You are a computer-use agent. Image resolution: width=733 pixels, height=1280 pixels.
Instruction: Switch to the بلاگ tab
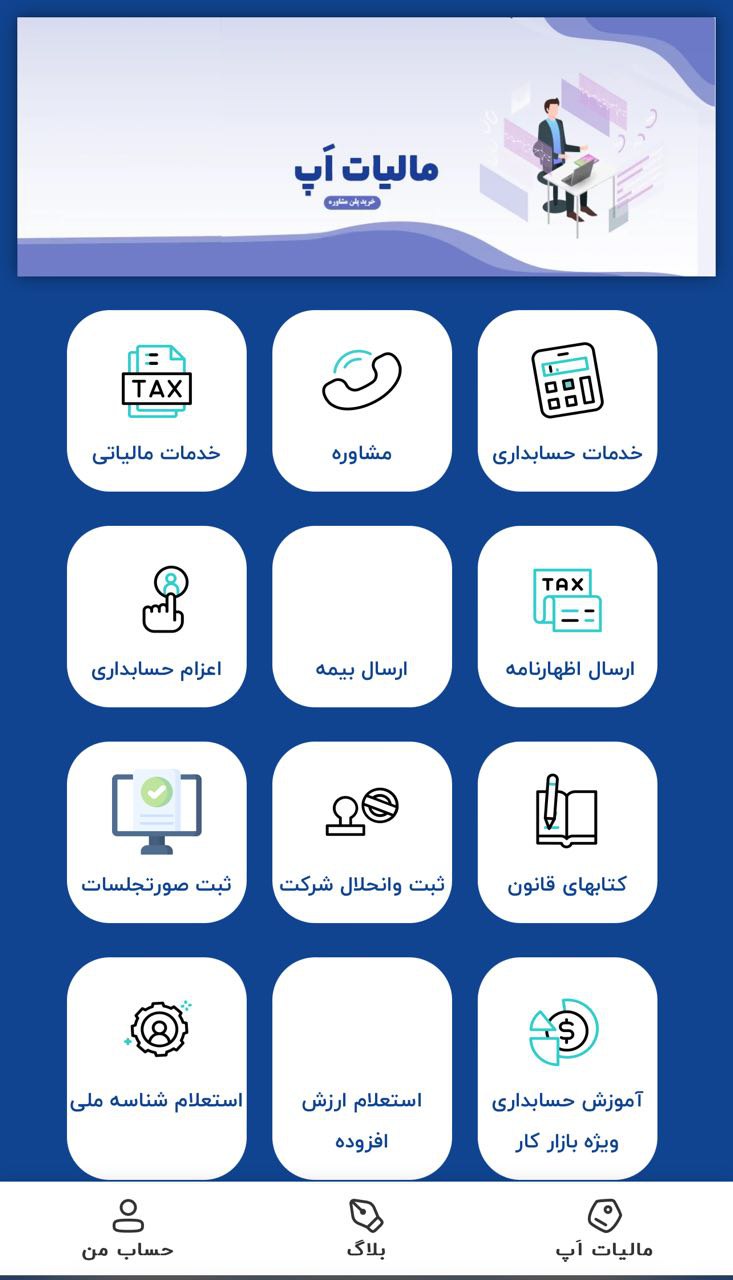(x=366, y=1230)
